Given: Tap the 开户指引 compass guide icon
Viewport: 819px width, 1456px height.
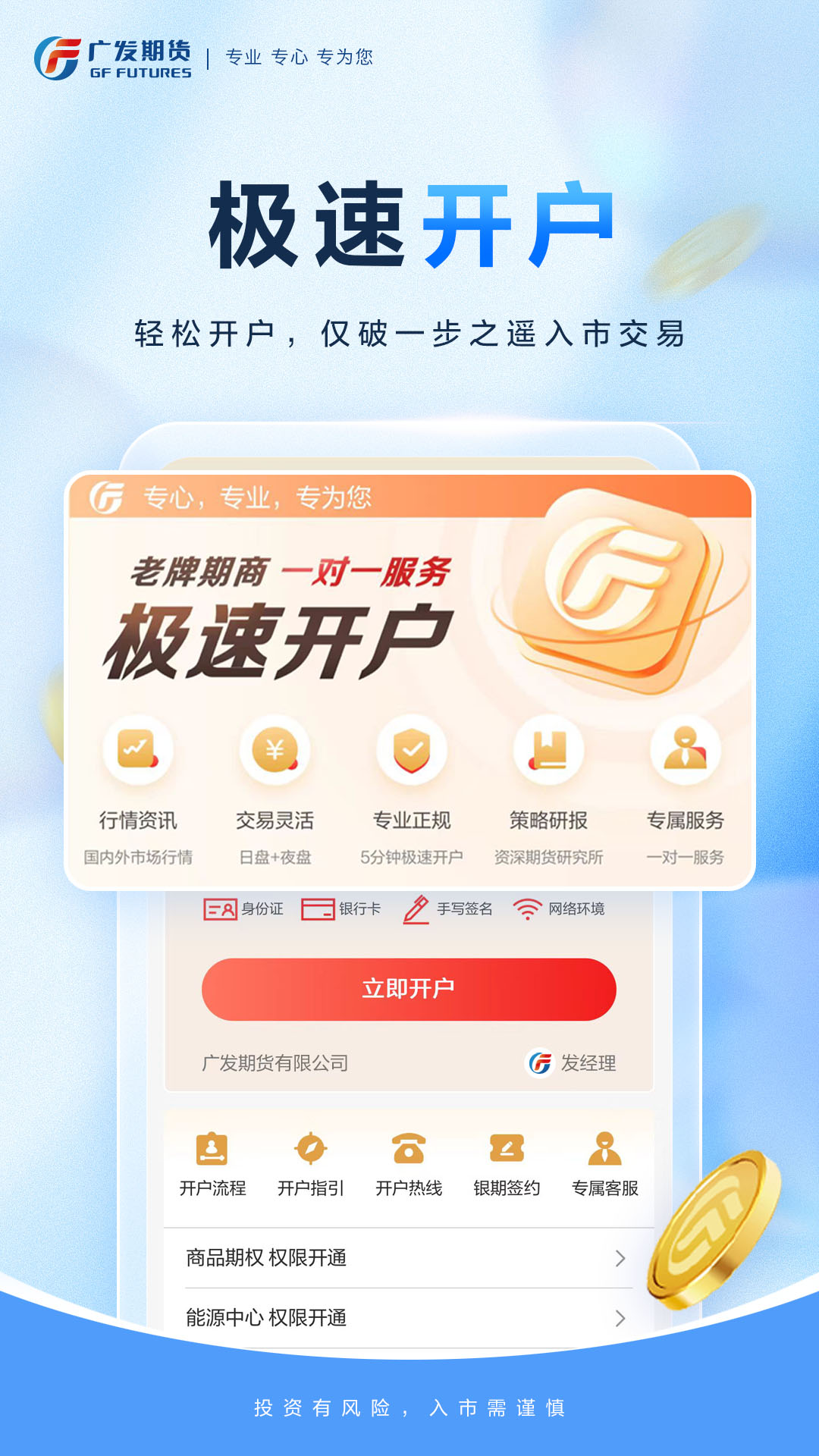Looking at the screenshot, I should point(312,1148).
